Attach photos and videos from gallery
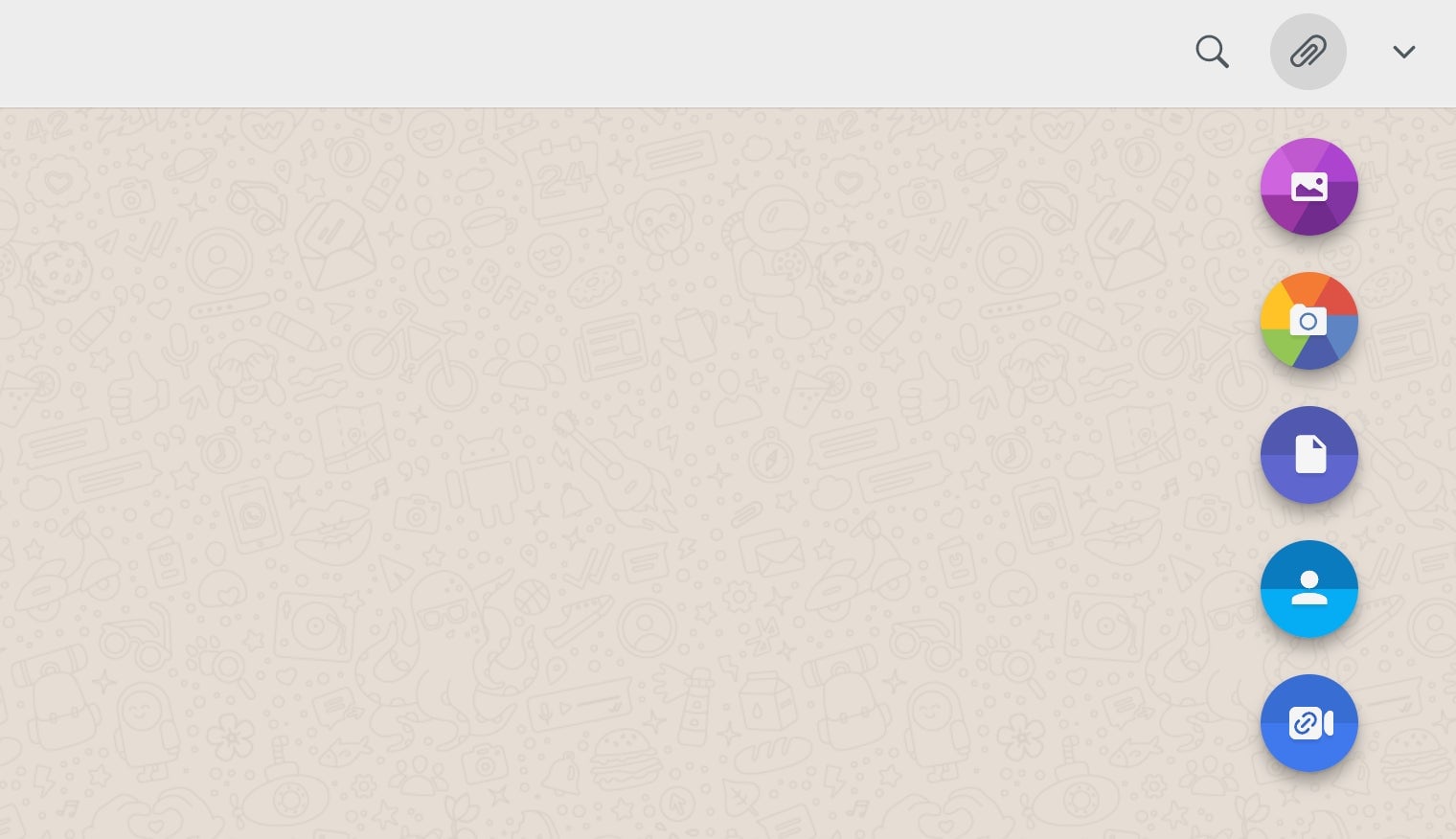 1308,187
